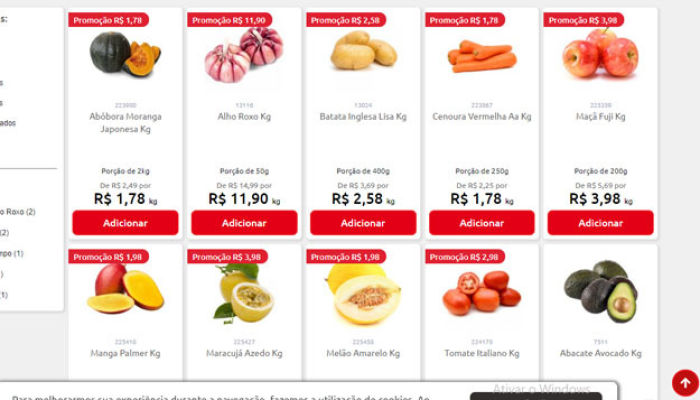
Task: View the Alho Roxo product image
Action: [244, 55]
